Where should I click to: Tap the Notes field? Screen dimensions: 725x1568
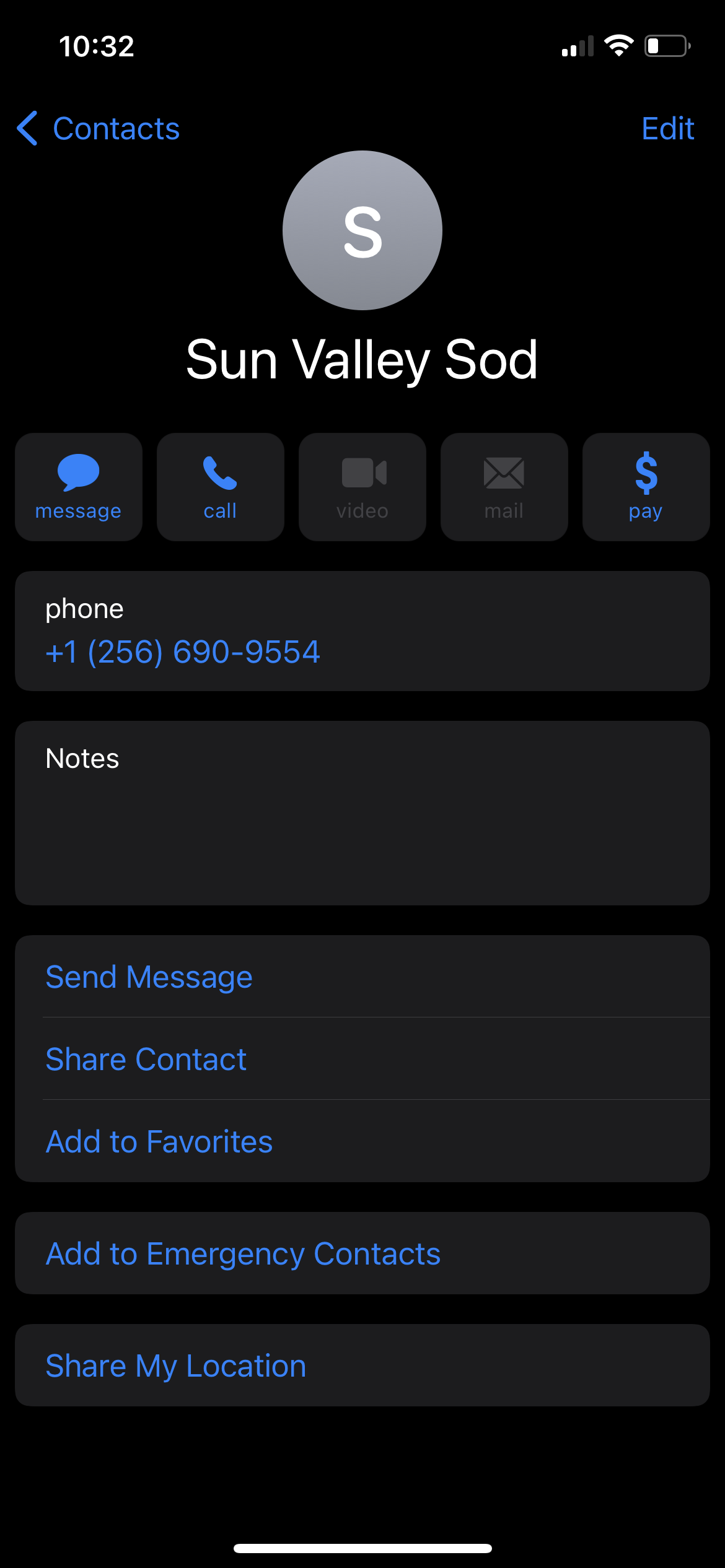(x=362, y=813)
